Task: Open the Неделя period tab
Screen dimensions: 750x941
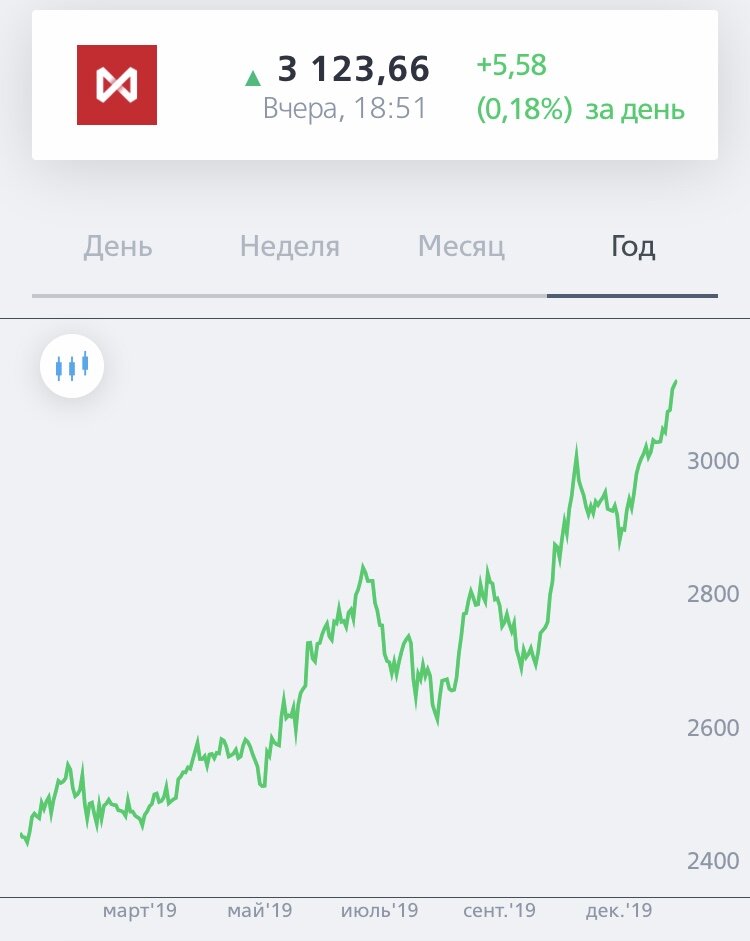Action: pyautogui.click(x=289, y=247)
